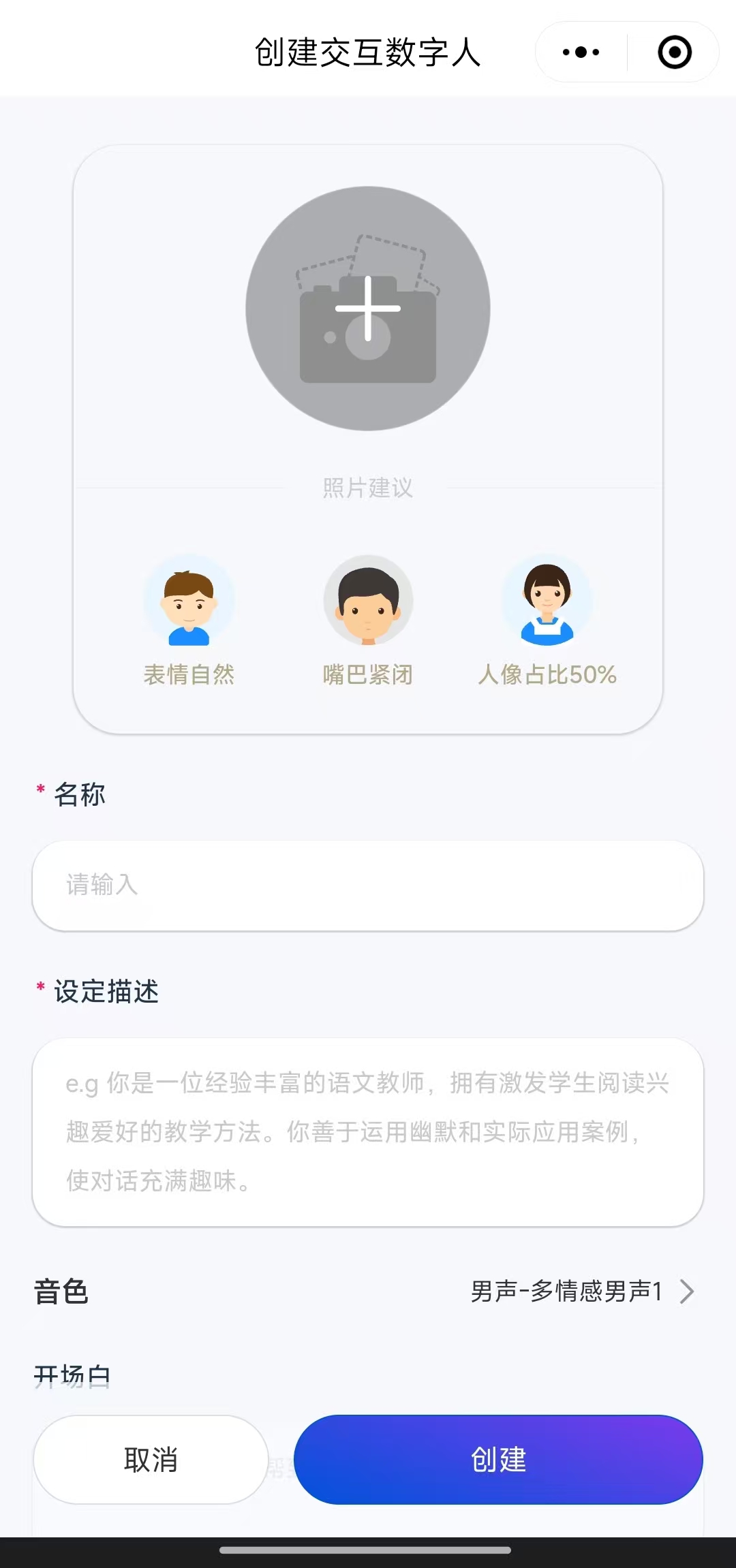The image size is (736, 1568).
Task: Click the 嘴巴紧闭 example avatar
Action: coord(368,601)
